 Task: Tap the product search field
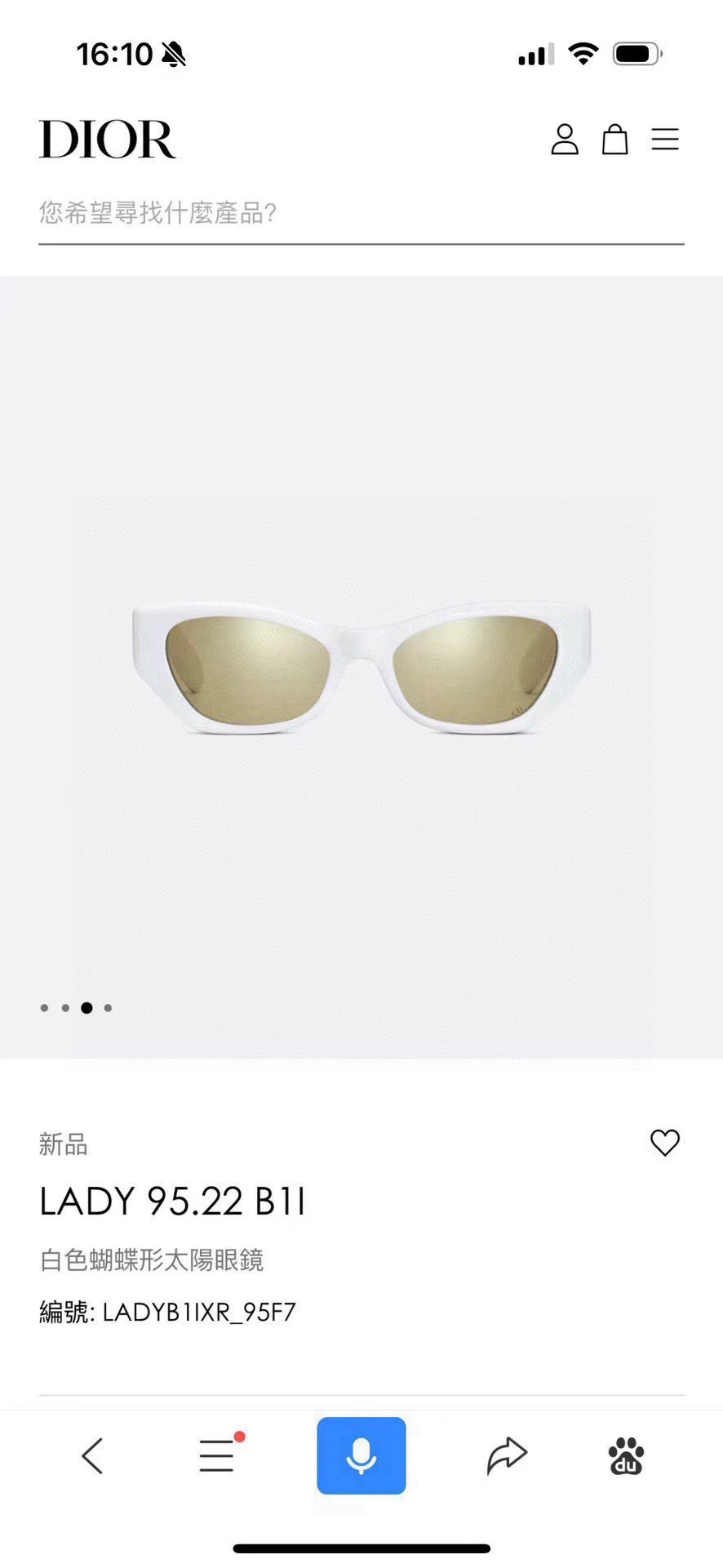361,214
